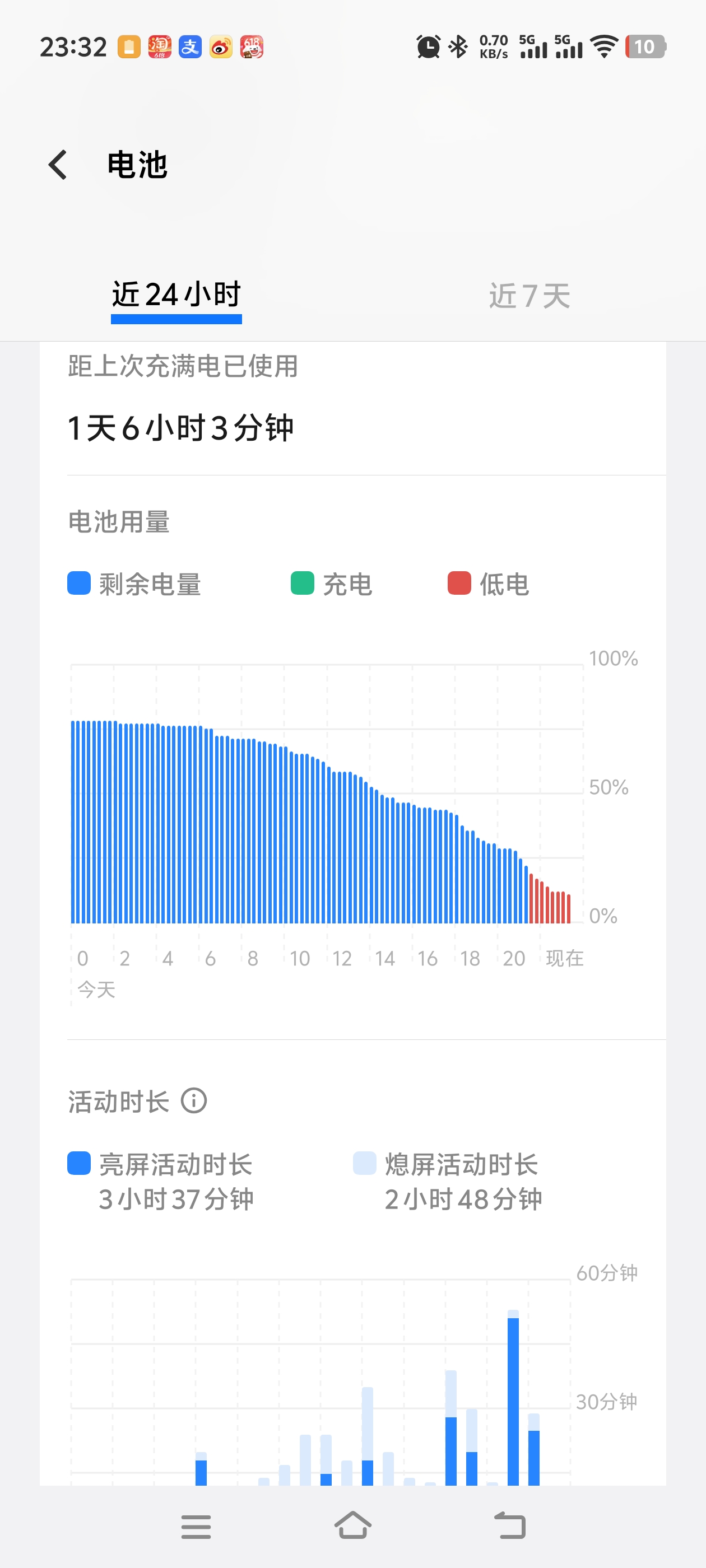Screen dimensions: 706x1568
Task: Go to the home screen
Action: point(352,1525)
